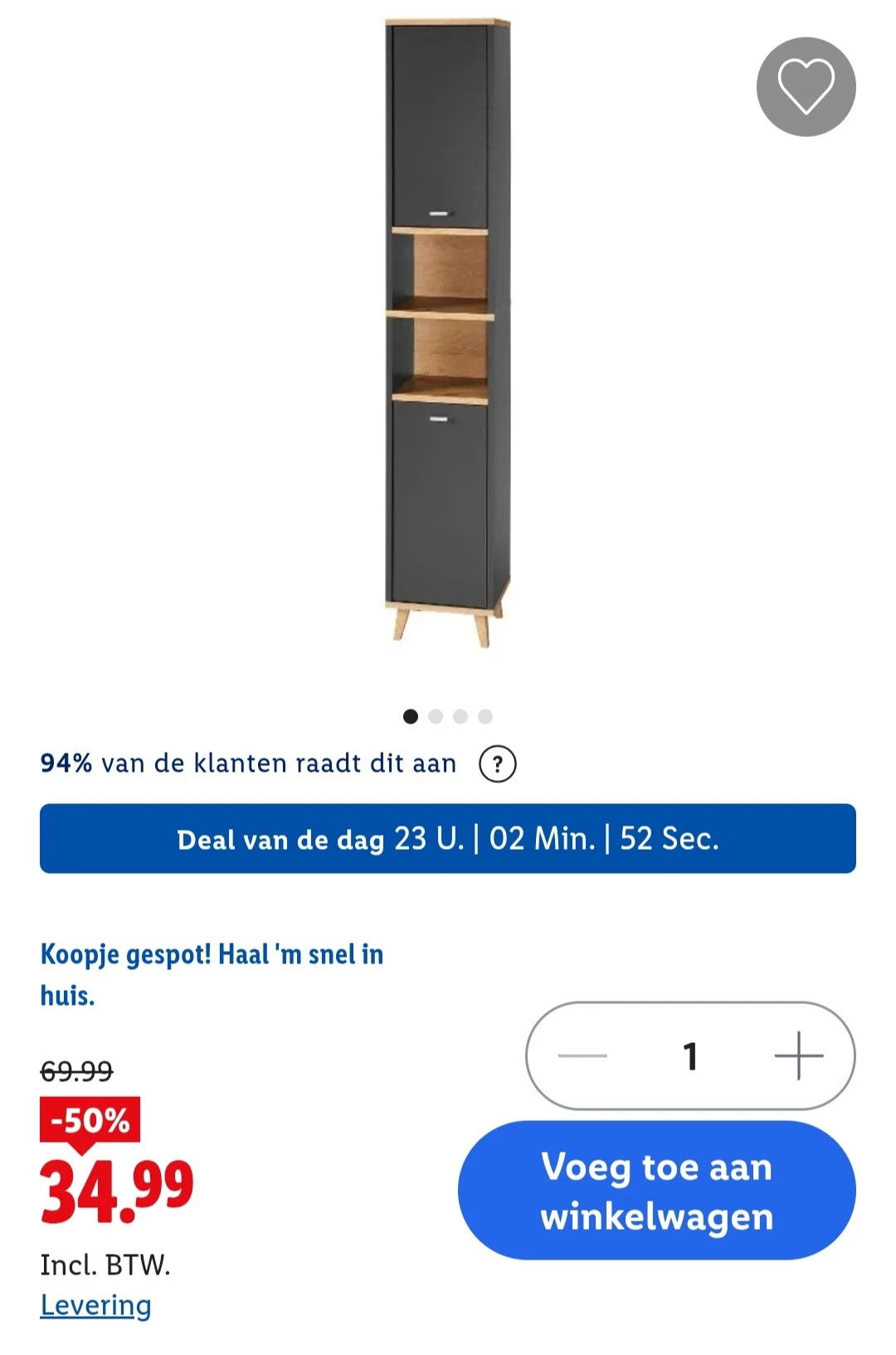Add the cabinet to your wishlist
896x1355 pixels.
(x=806, y=86)
